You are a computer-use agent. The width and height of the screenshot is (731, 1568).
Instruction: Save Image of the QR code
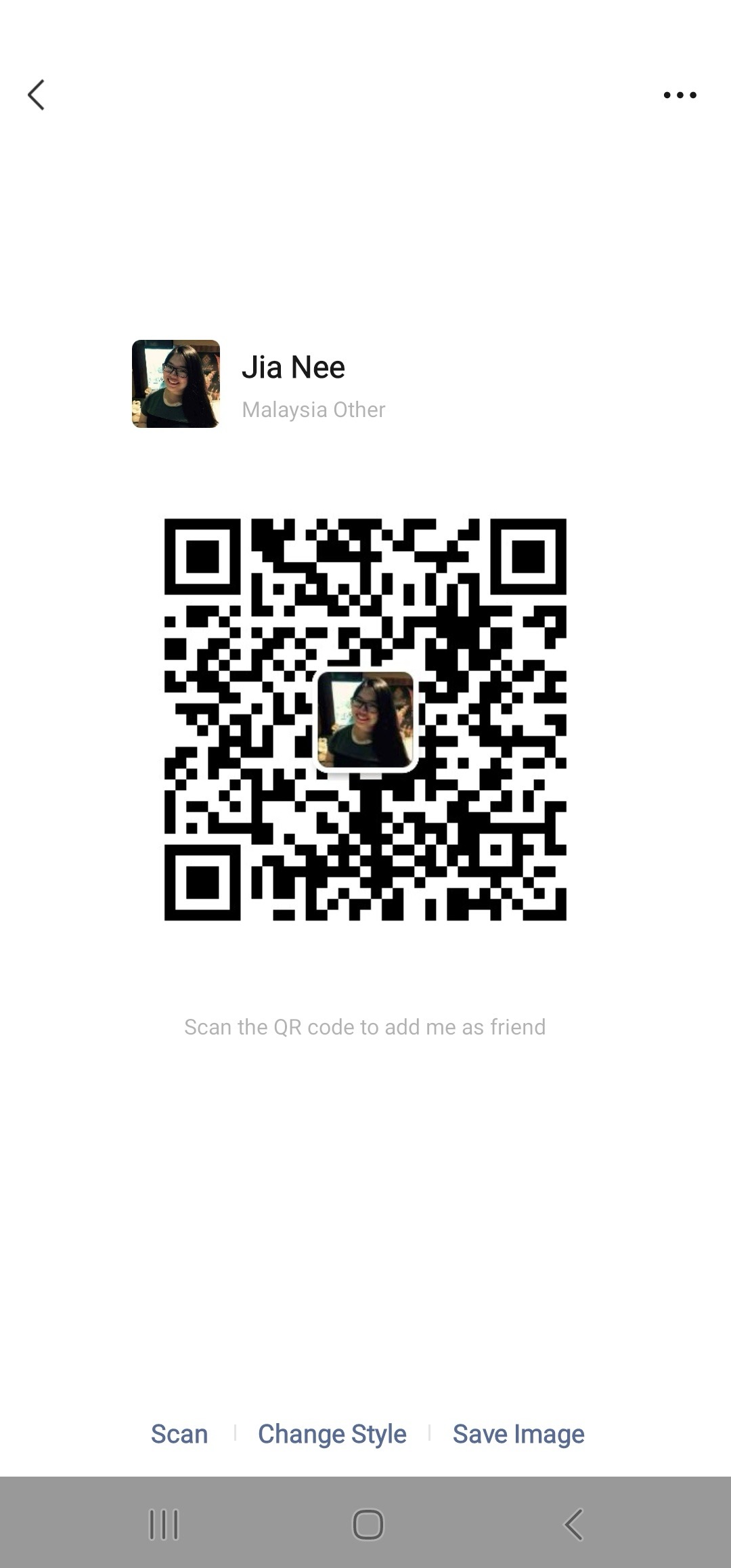(x=518, y=1433)
